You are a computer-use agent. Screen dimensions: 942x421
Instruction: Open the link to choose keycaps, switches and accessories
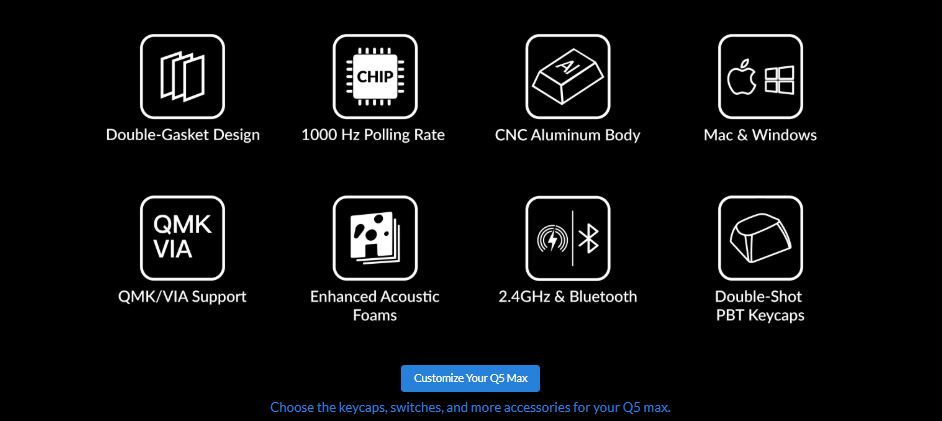470,408
